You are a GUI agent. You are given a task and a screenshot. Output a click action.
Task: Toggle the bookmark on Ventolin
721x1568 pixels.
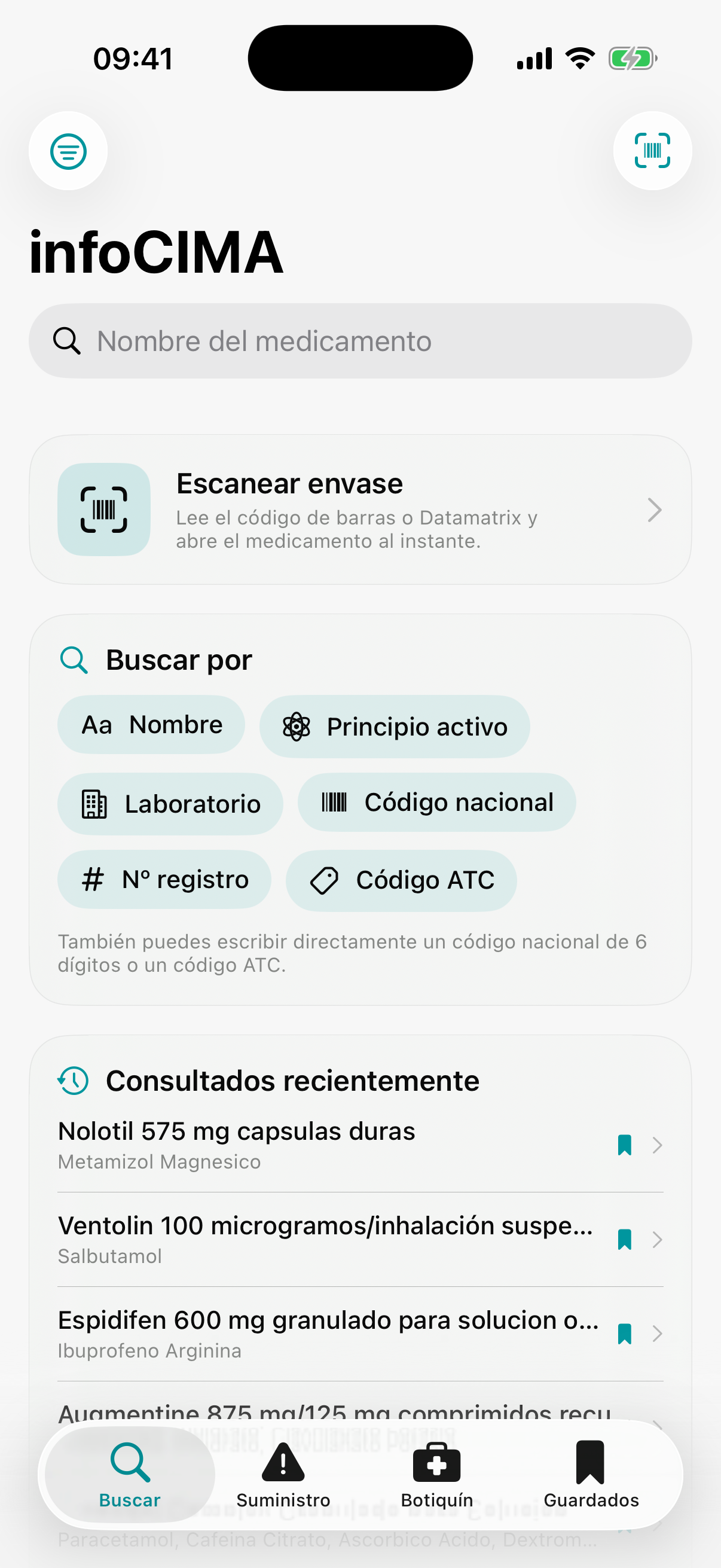[624, 1239]
